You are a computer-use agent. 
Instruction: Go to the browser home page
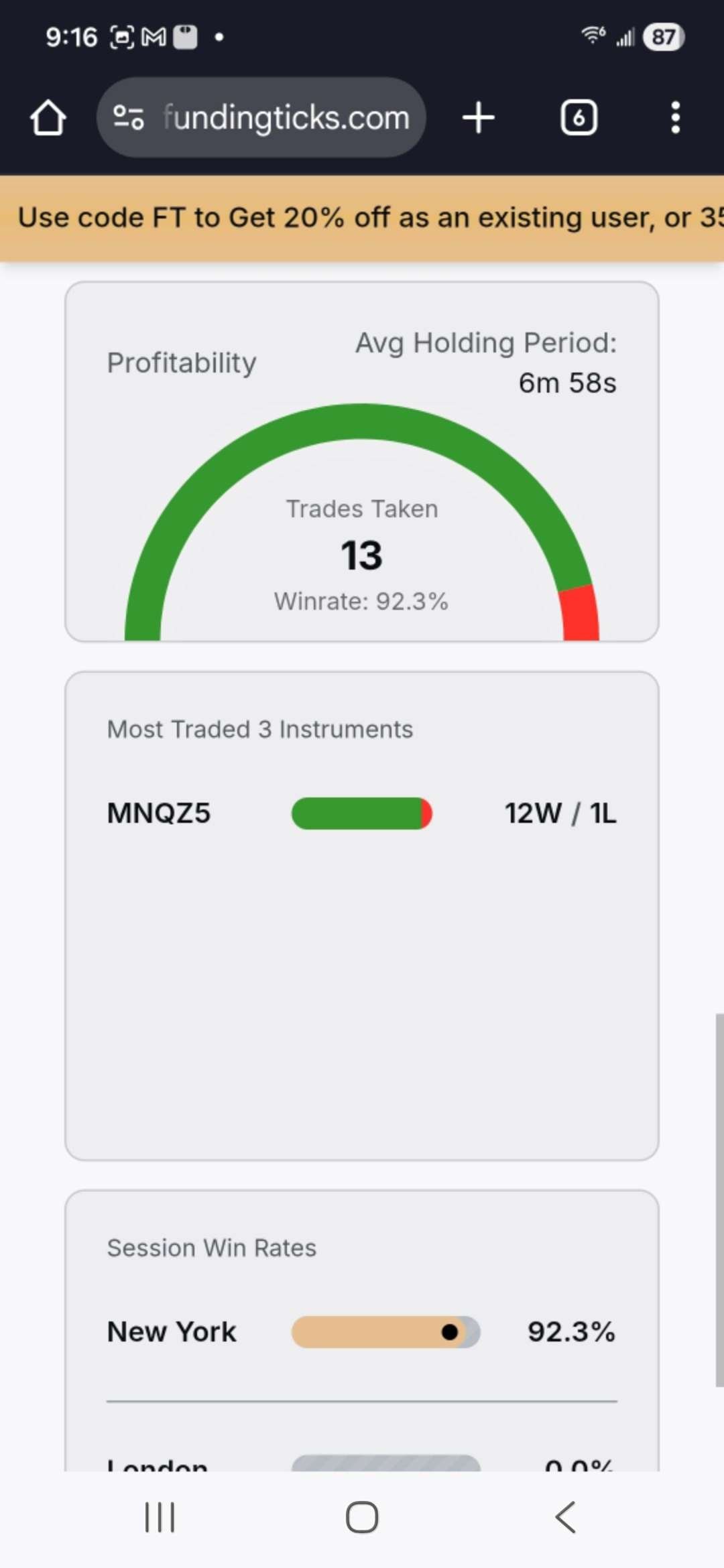click(48, 118)
